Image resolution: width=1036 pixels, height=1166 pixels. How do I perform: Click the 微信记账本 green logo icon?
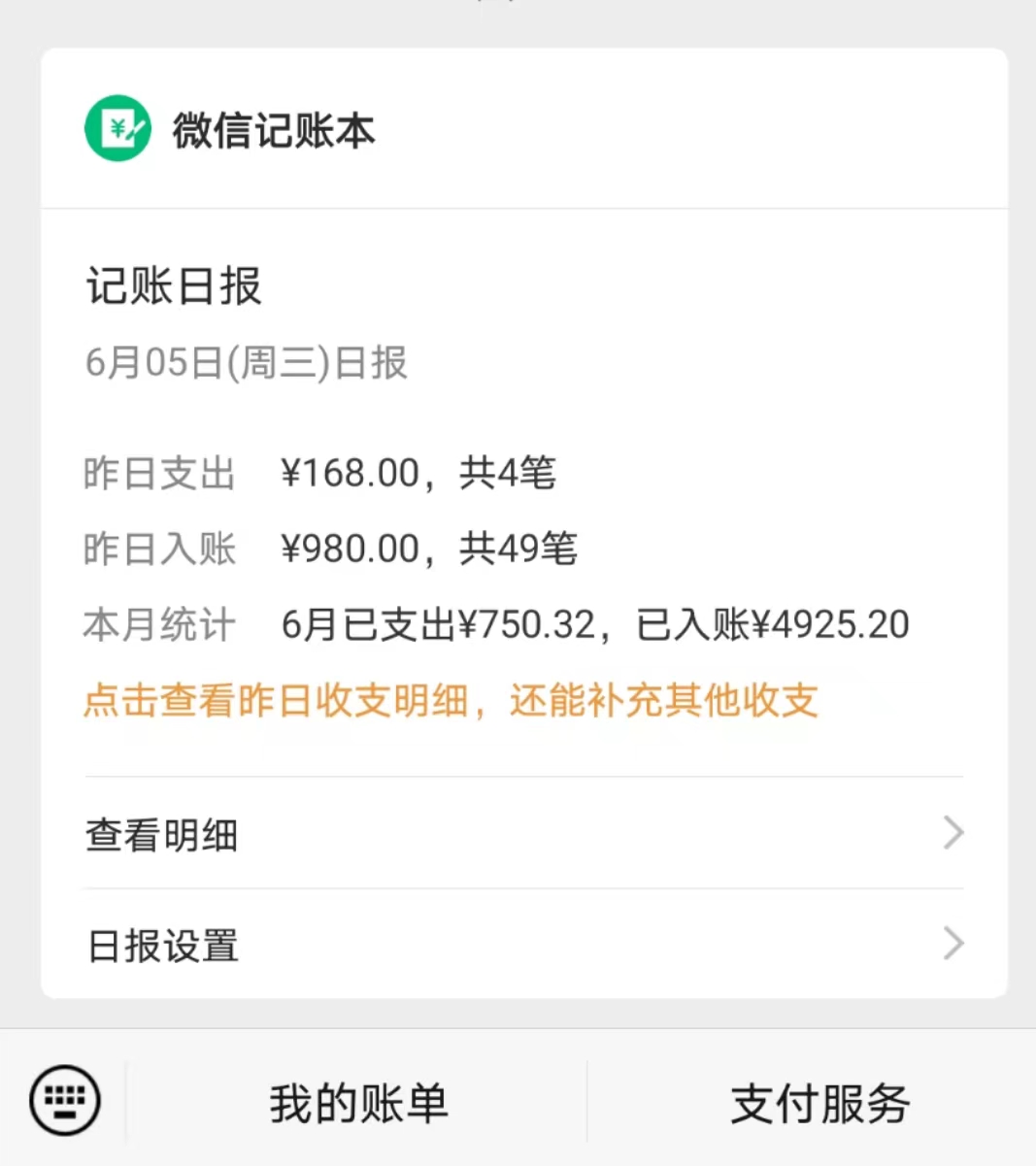[x=117, y=128]
